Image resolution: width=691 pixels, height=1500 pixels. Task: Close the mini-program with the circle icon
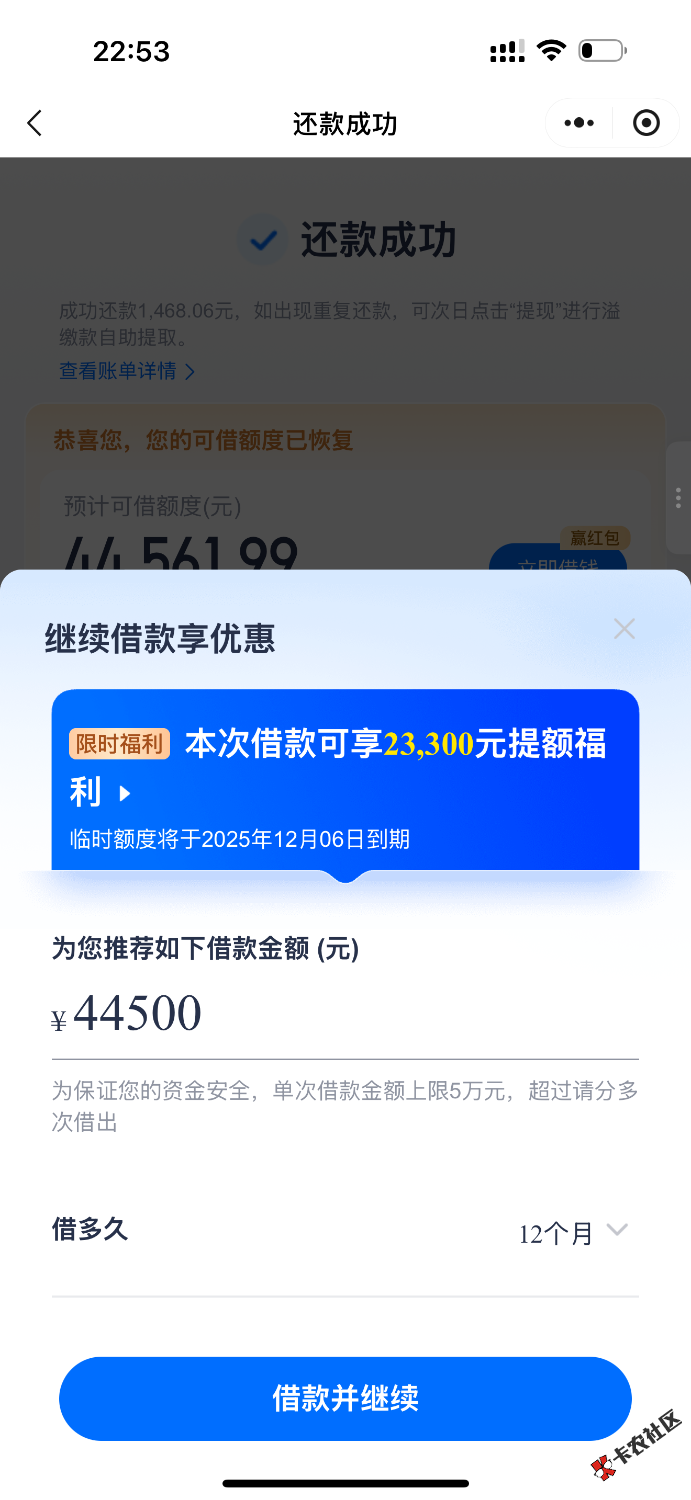(x=647, y=123)
